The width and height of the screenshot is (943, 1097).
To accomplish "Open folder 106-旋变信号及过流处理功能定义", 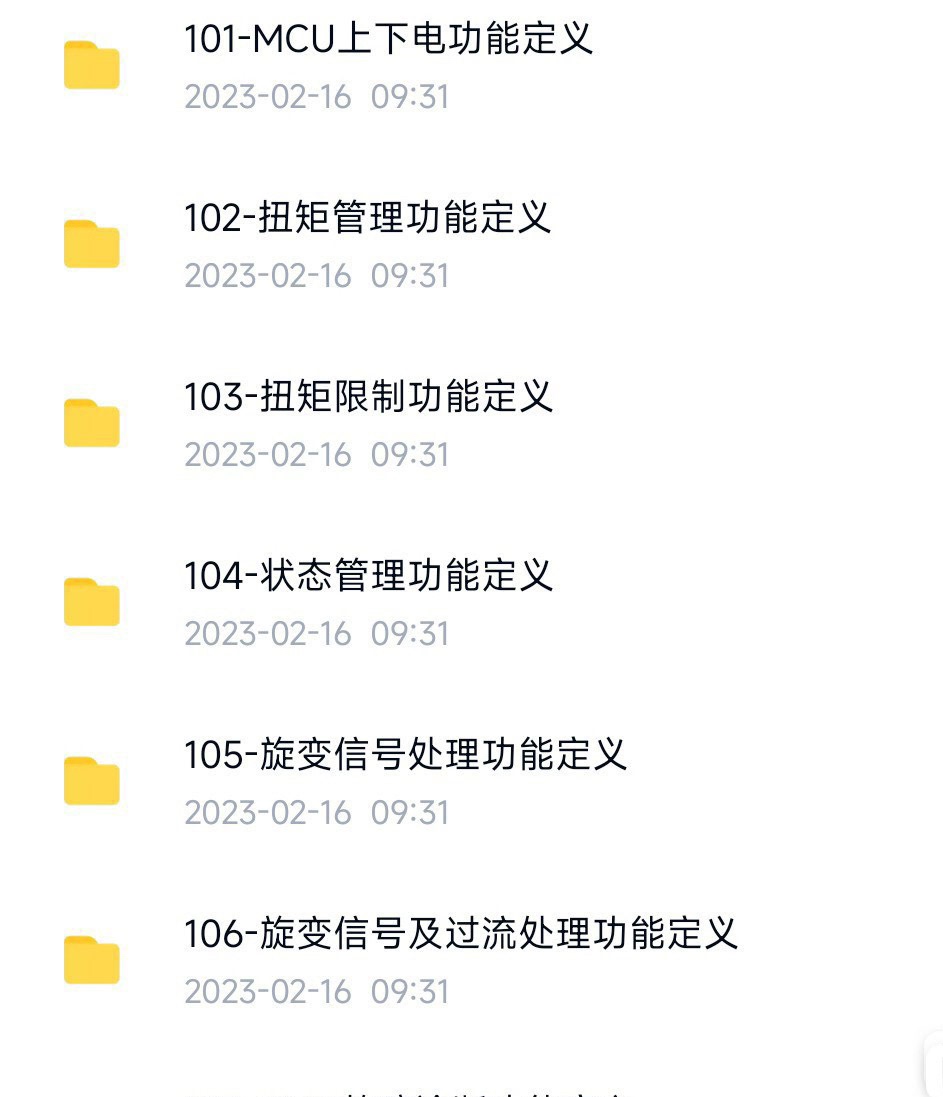I will [x=460, y=935].
